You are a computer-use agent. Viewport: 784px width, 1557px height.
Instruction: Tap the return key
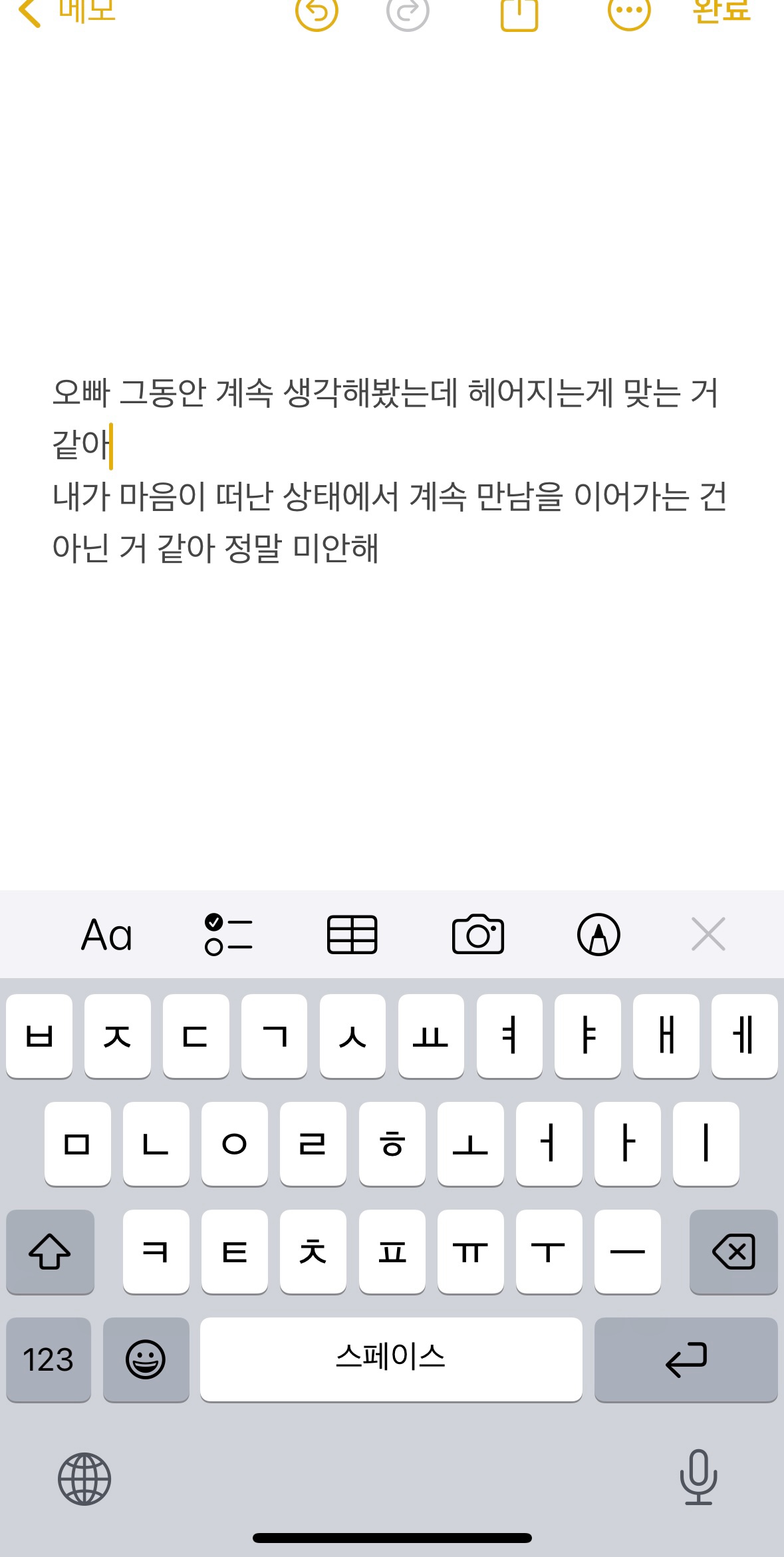686,1359
